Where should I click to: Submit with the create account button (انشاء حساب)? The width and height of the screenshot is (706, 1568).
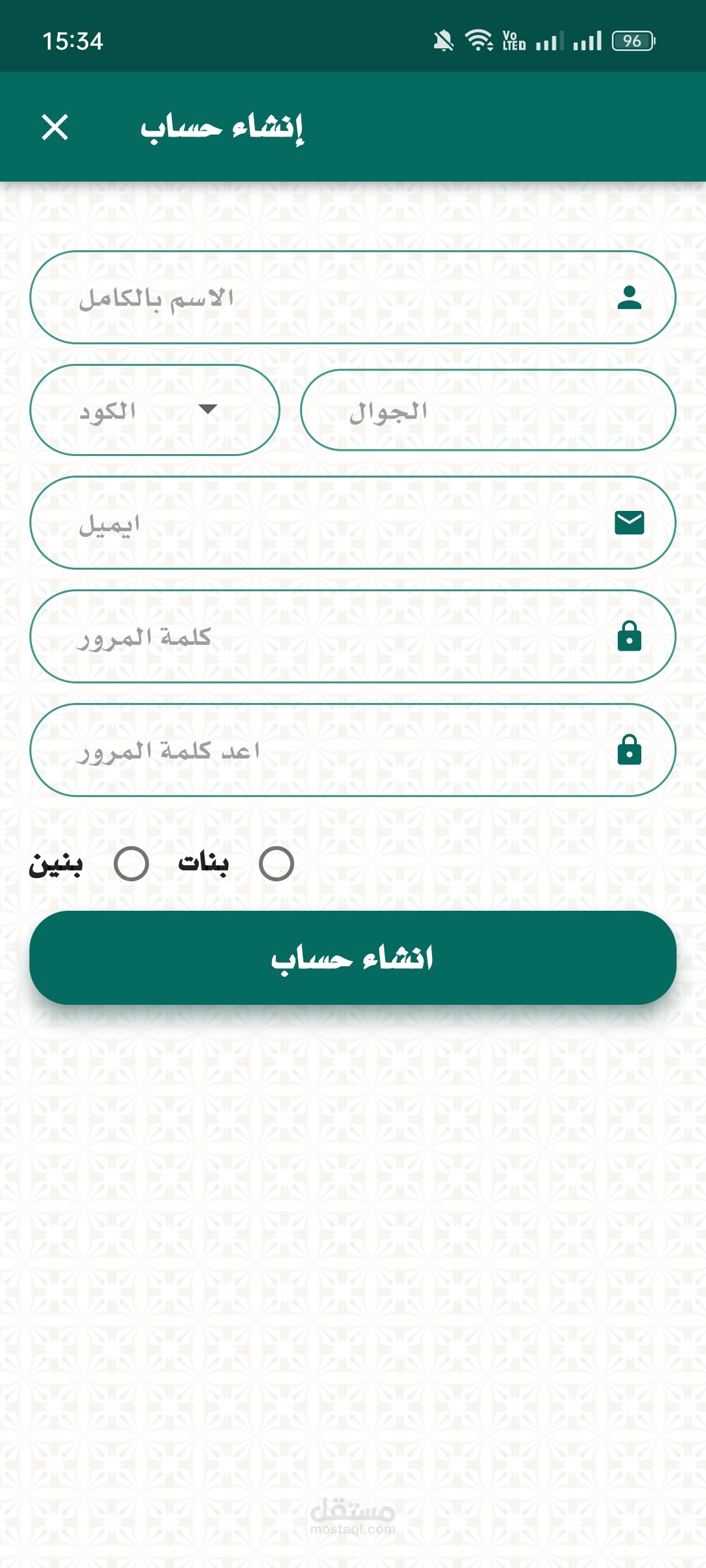353,958
